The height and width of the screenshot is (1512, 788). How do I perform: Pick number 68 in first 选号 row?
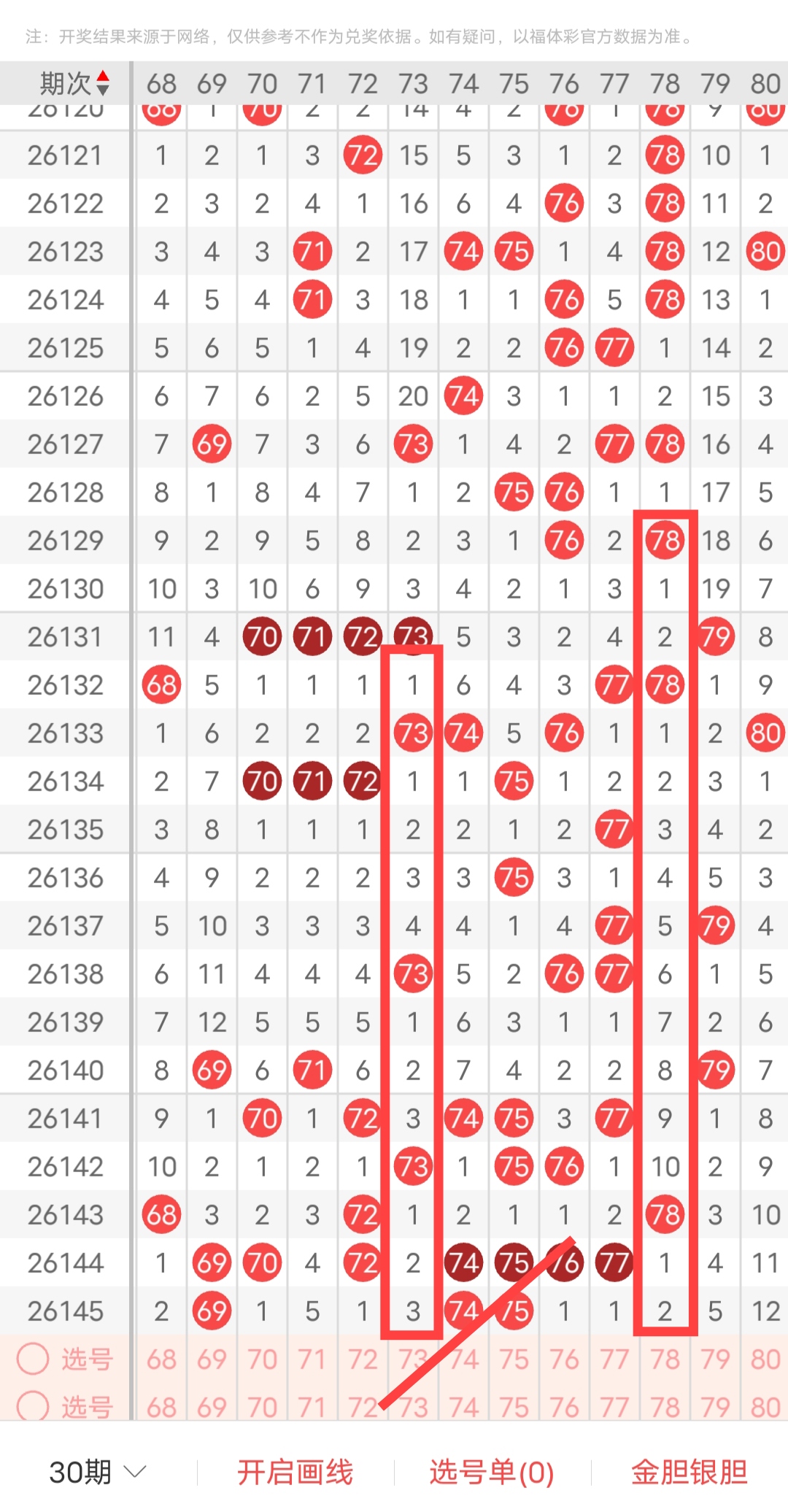coord(161,1359)
